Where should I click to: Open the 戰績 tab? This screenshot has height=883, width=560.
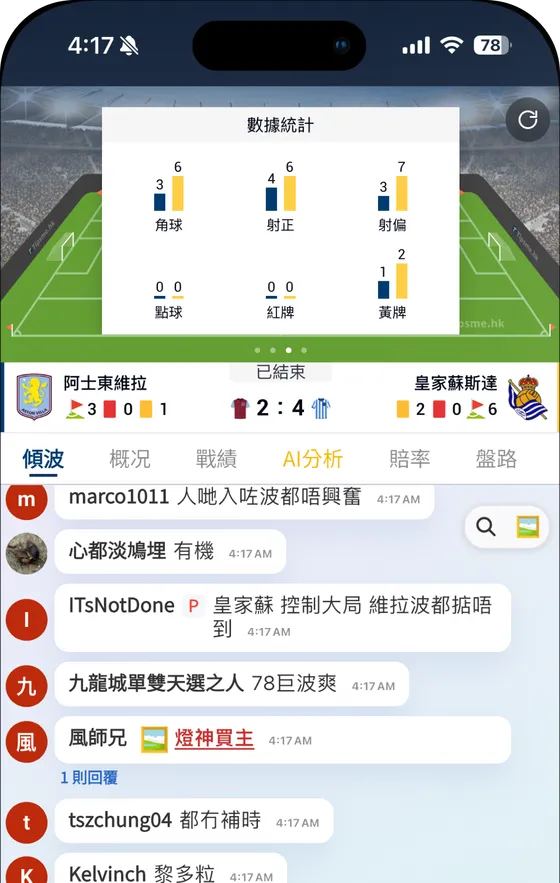216,459
